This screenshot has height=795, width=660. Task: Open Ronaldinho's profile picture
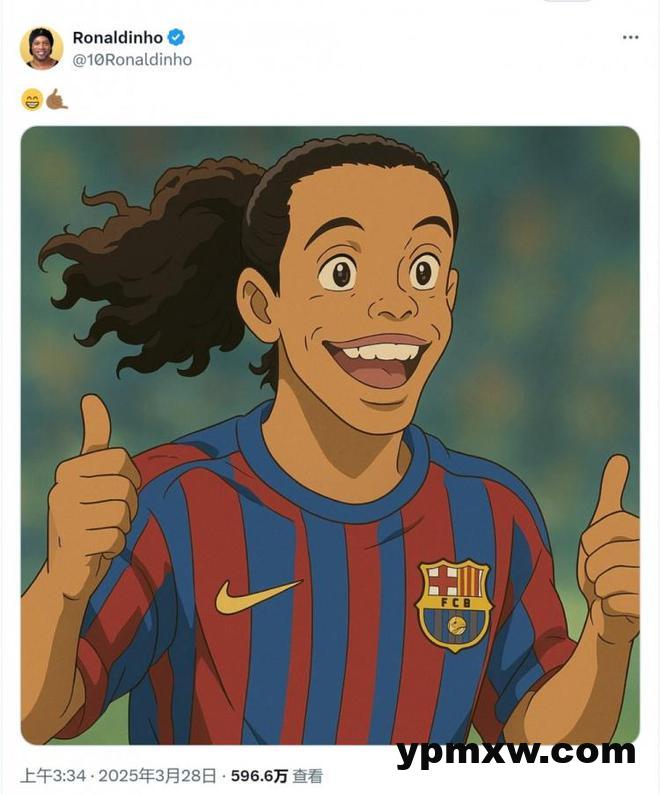coord(42,48)
